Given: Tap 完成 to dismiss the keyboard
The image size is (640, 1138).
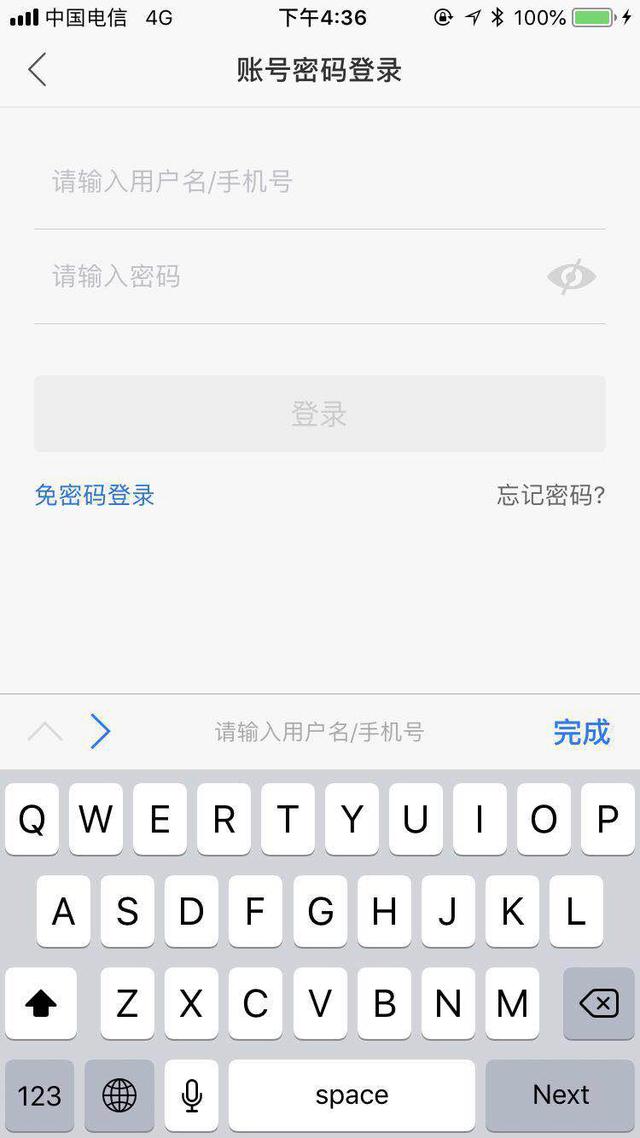Looking at the screenshot, I should pyautogui.click(x=581, y=732).
